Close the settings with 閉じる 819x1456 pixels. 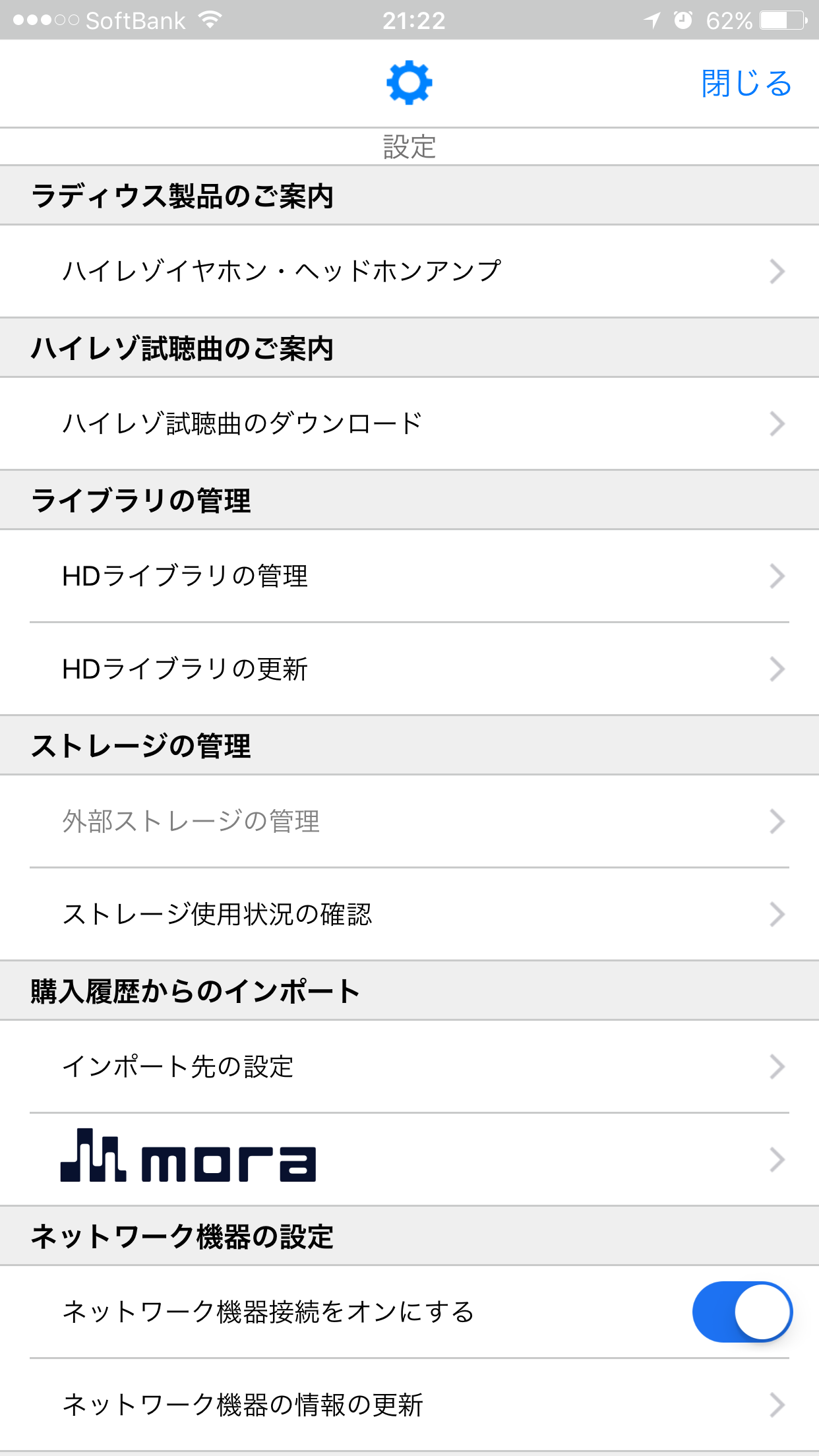[746, 83]
